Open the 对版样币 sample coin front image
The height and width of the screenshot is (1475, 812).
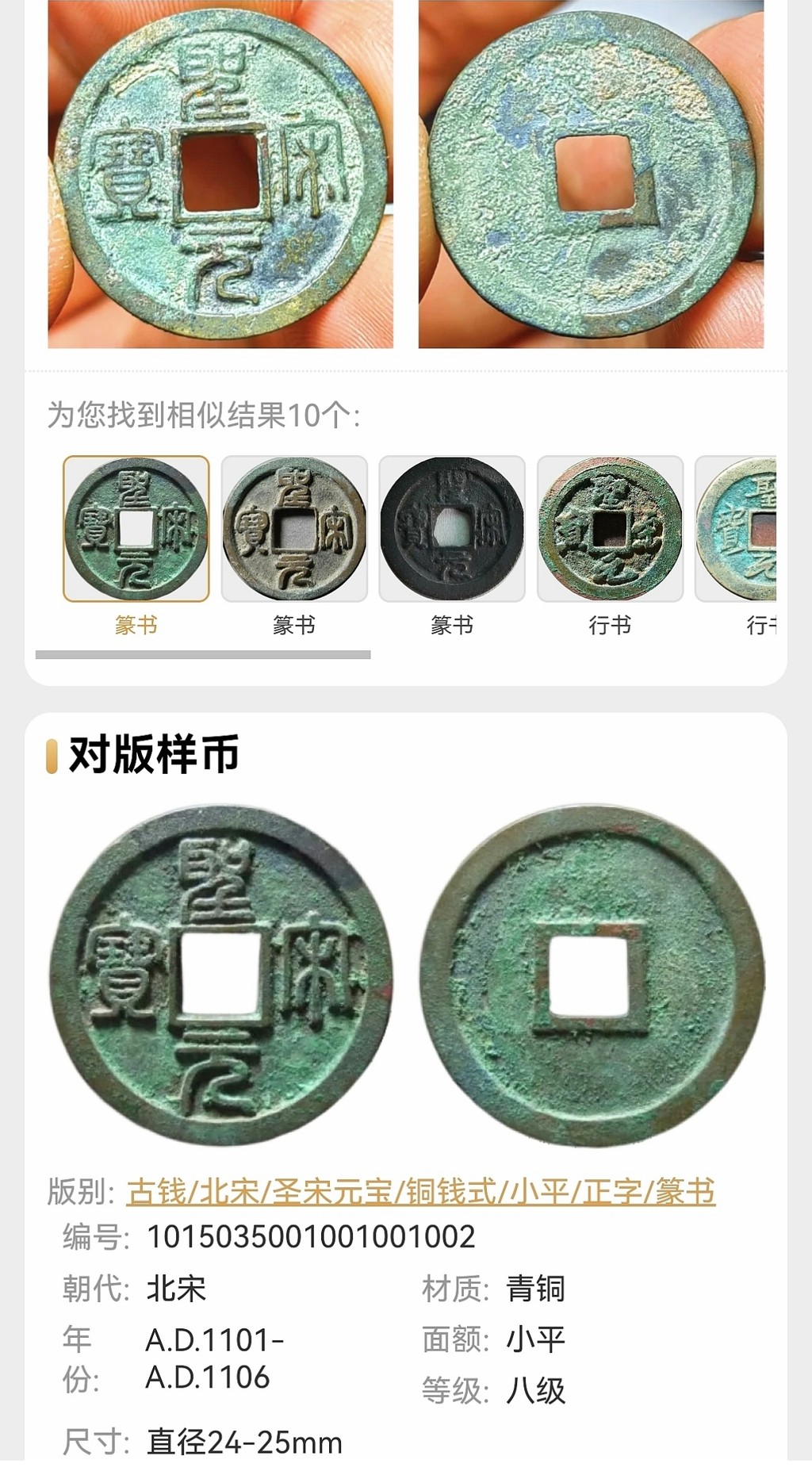220,975
